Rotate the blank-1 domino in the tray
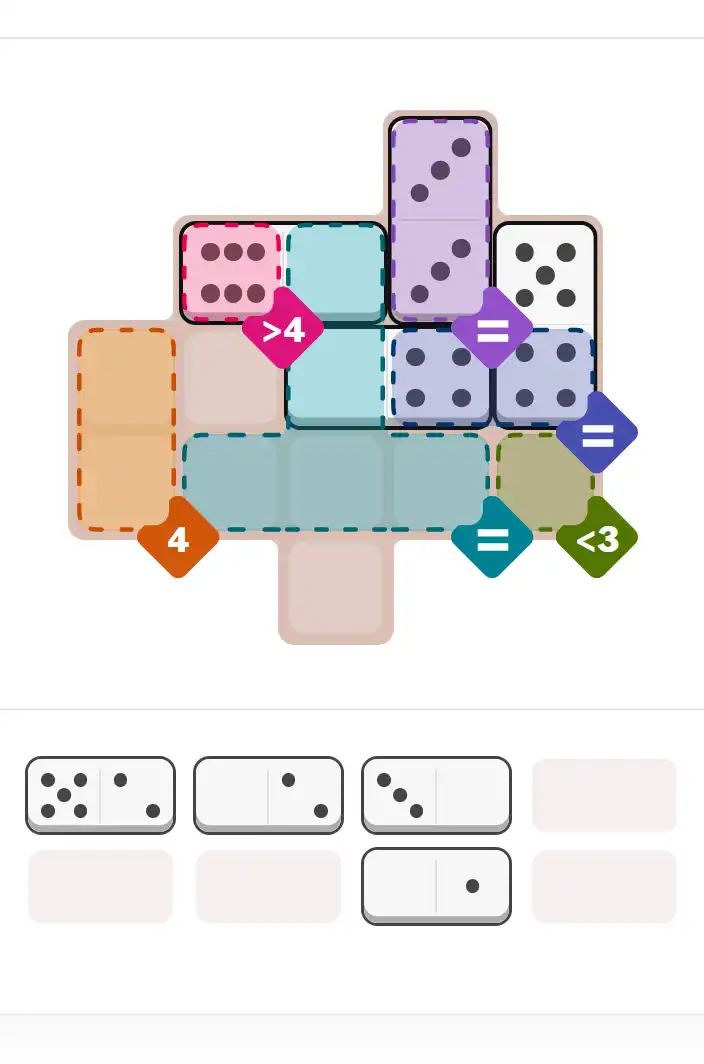Screen dimensions: 704x1064 click(x=436, y=885)
